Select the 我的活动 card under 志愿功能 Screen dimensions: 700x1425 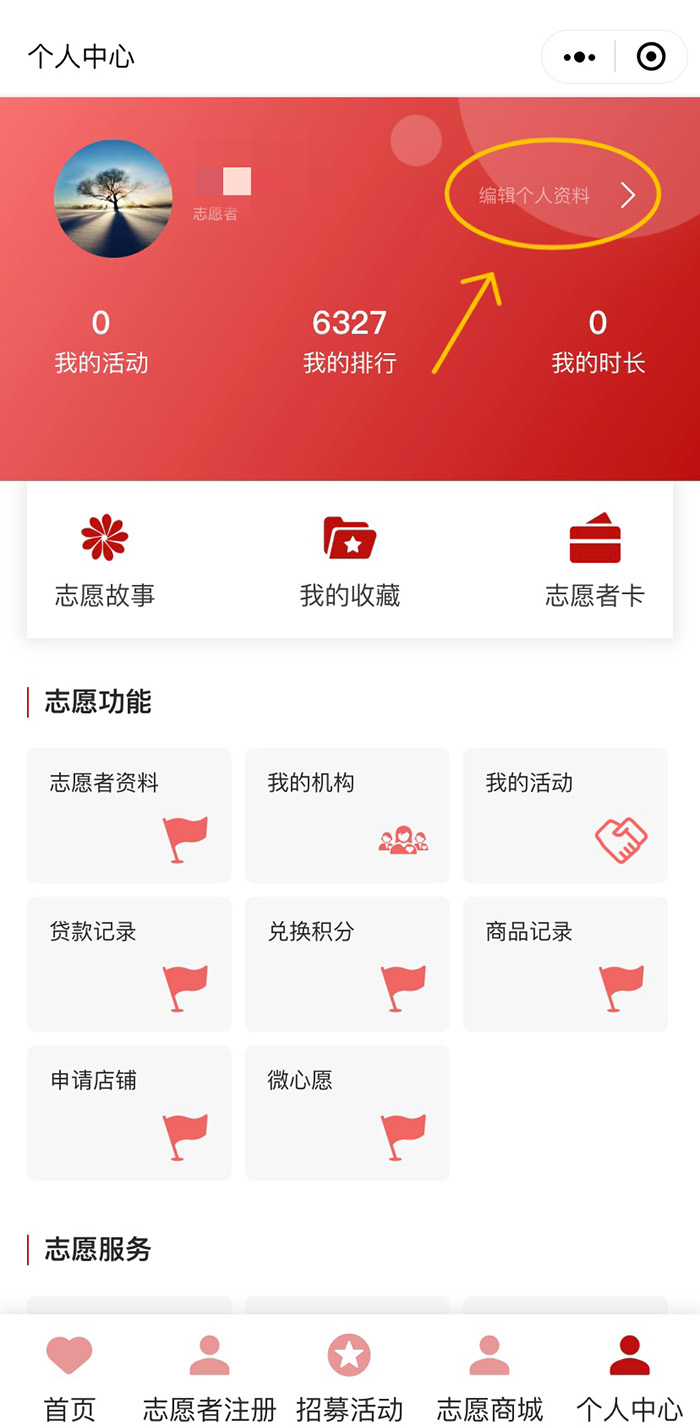click(x=565, y=815)
